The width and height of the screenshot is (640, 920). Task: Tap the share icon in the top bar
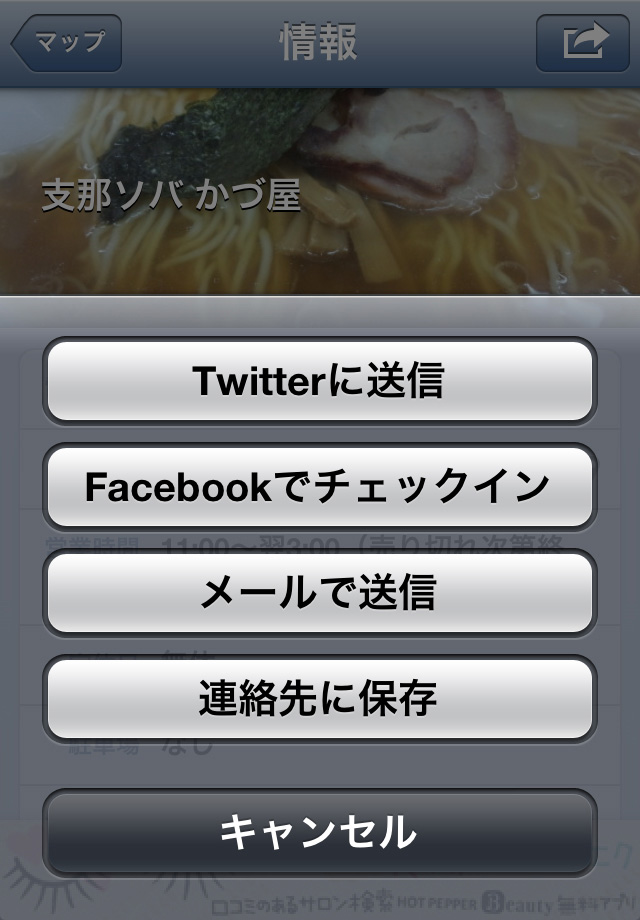coord(583,43)
